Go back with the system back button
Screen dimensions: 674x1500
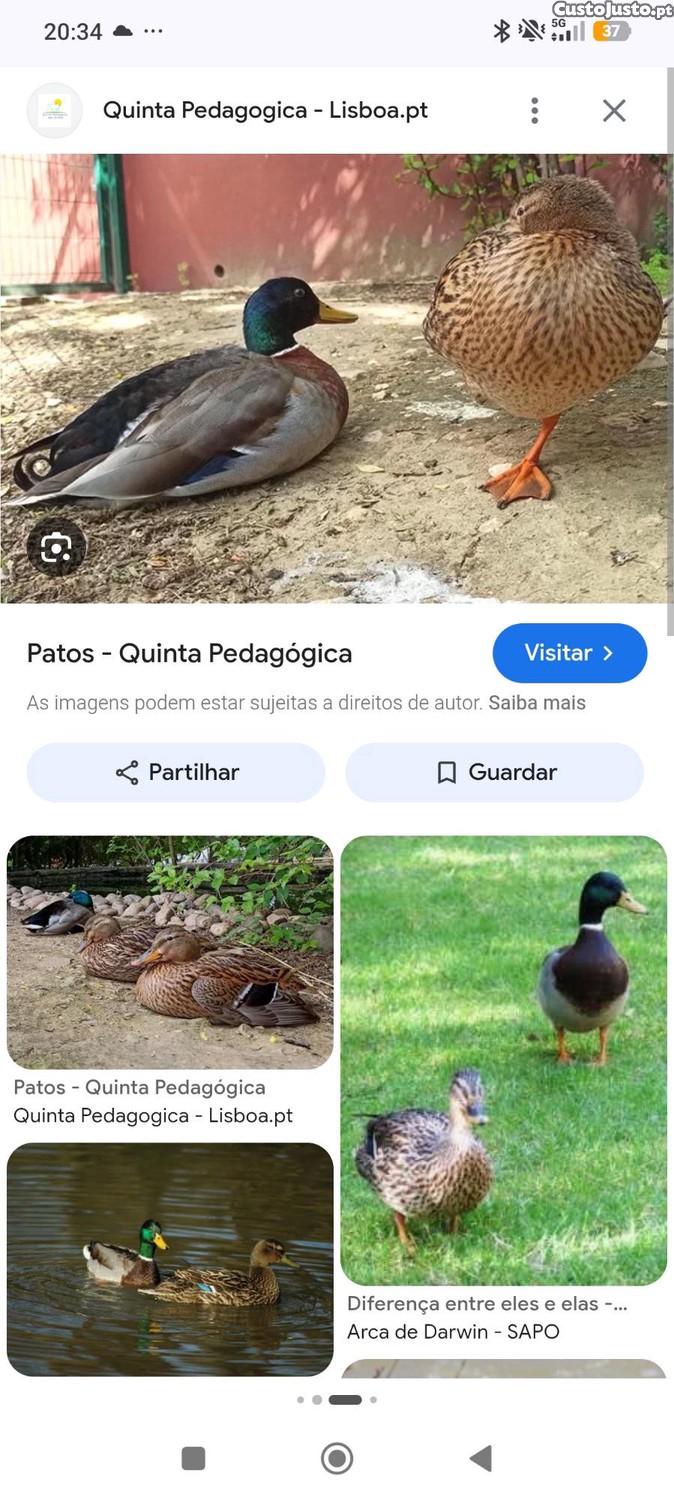tap(481, 1459)
